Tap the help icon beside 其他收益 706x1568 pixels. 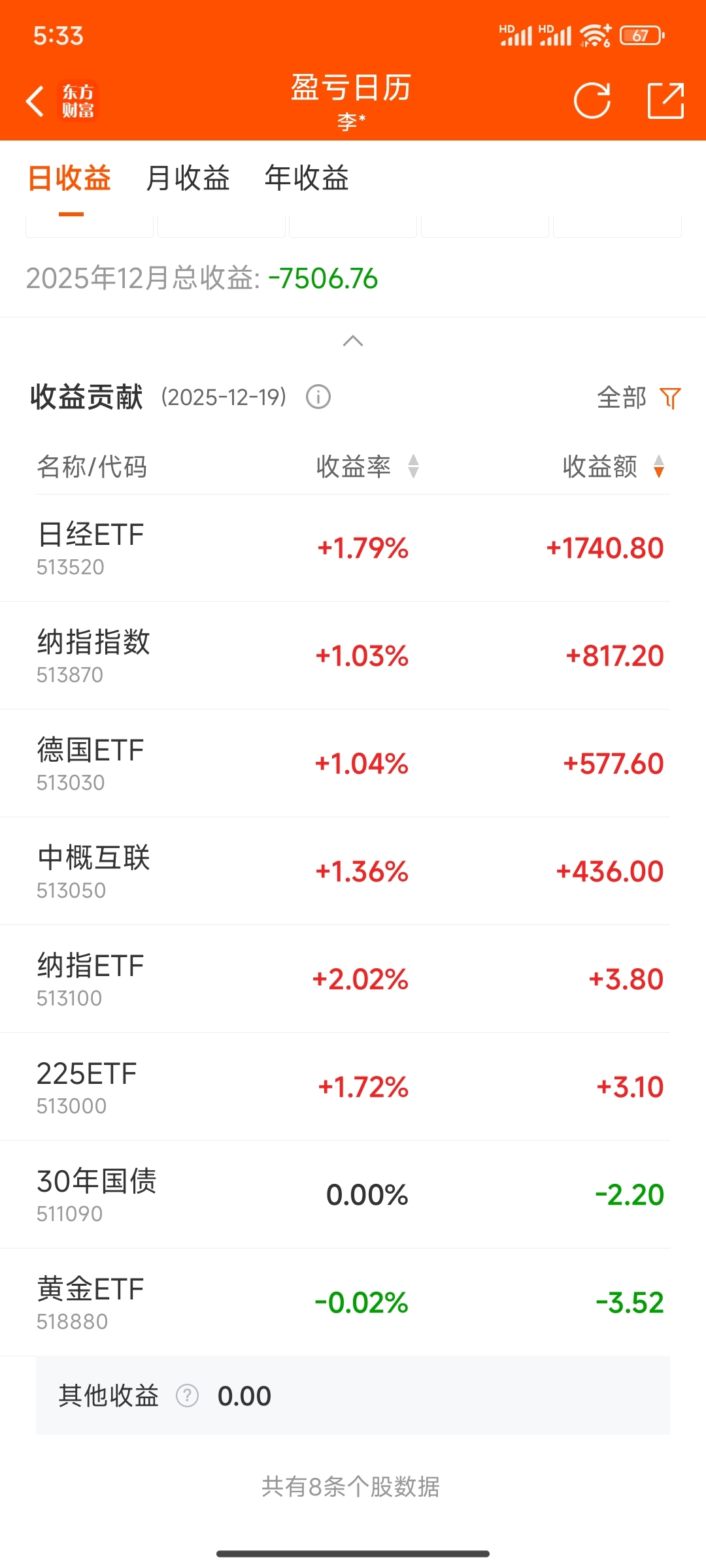tap(187, 1396)
